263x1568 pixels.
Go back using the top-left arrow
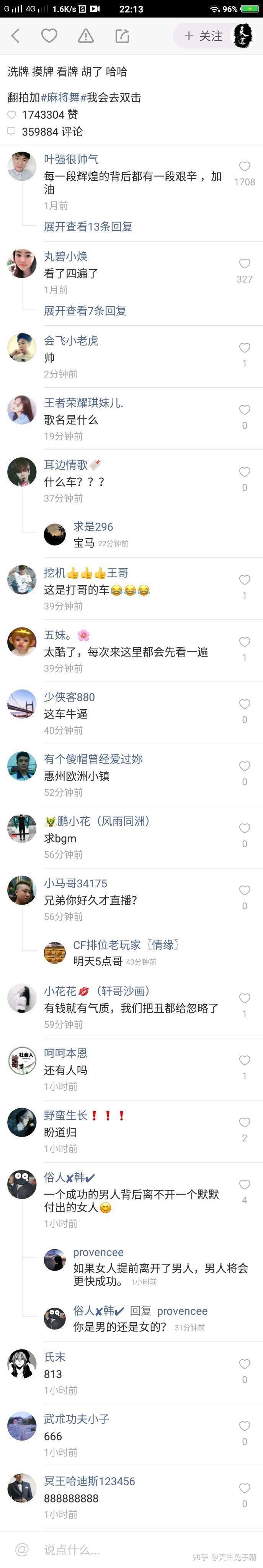point(16,36)
